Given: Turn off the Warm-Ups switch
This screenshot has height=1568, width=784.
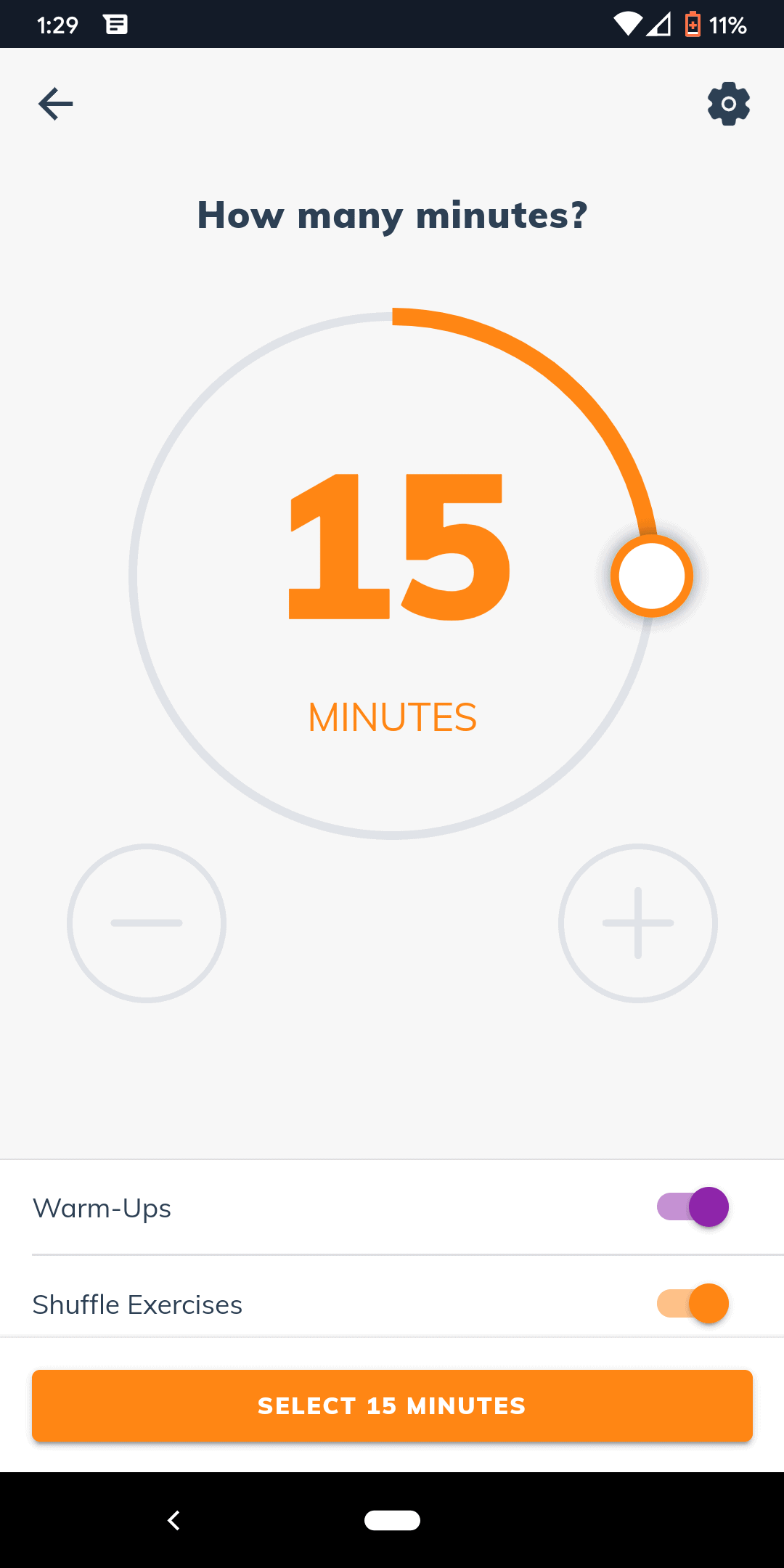Looking at the screenshot, I should click(693, 1207).
